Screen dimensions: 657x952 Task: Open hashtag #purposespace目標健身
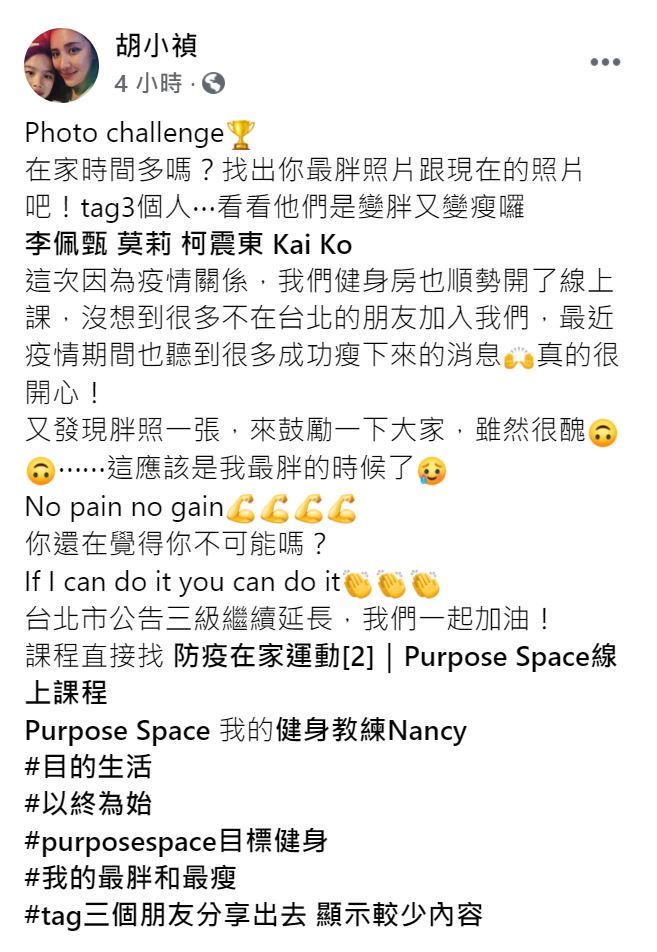tap(176, 841)
